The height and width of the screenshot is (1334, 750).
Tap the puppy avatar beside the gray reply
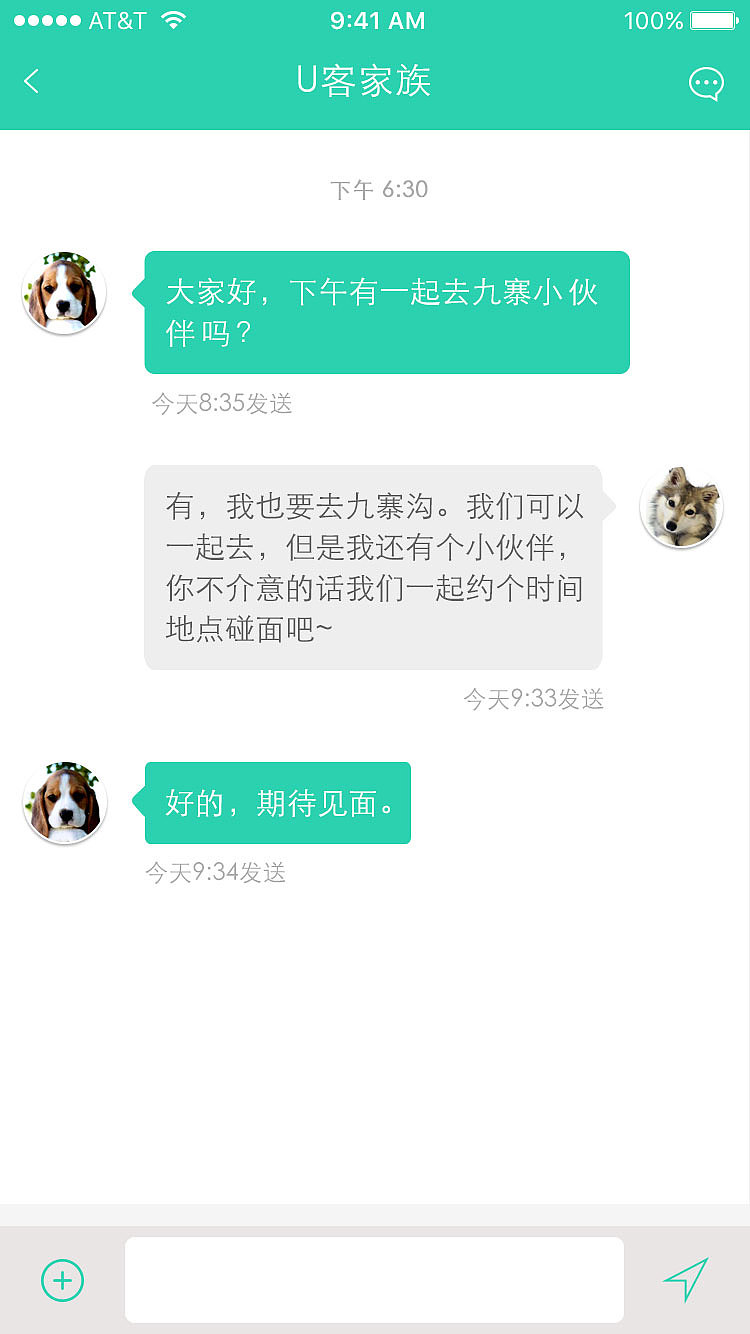[x=681, y=507]
